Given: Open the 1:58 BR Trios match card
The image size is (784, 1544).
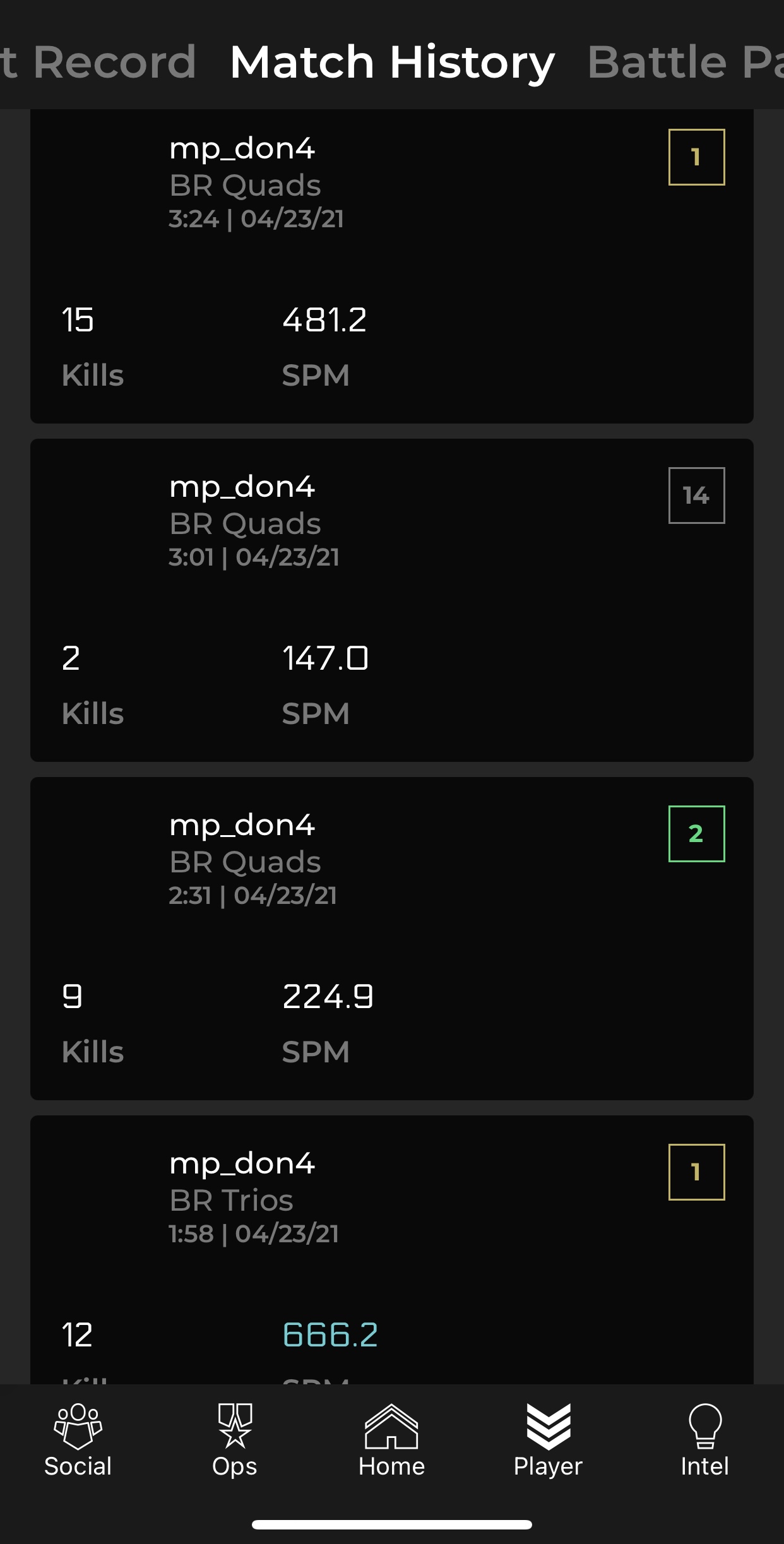Looking at the screenshot, I should (x=391, y=1250).
